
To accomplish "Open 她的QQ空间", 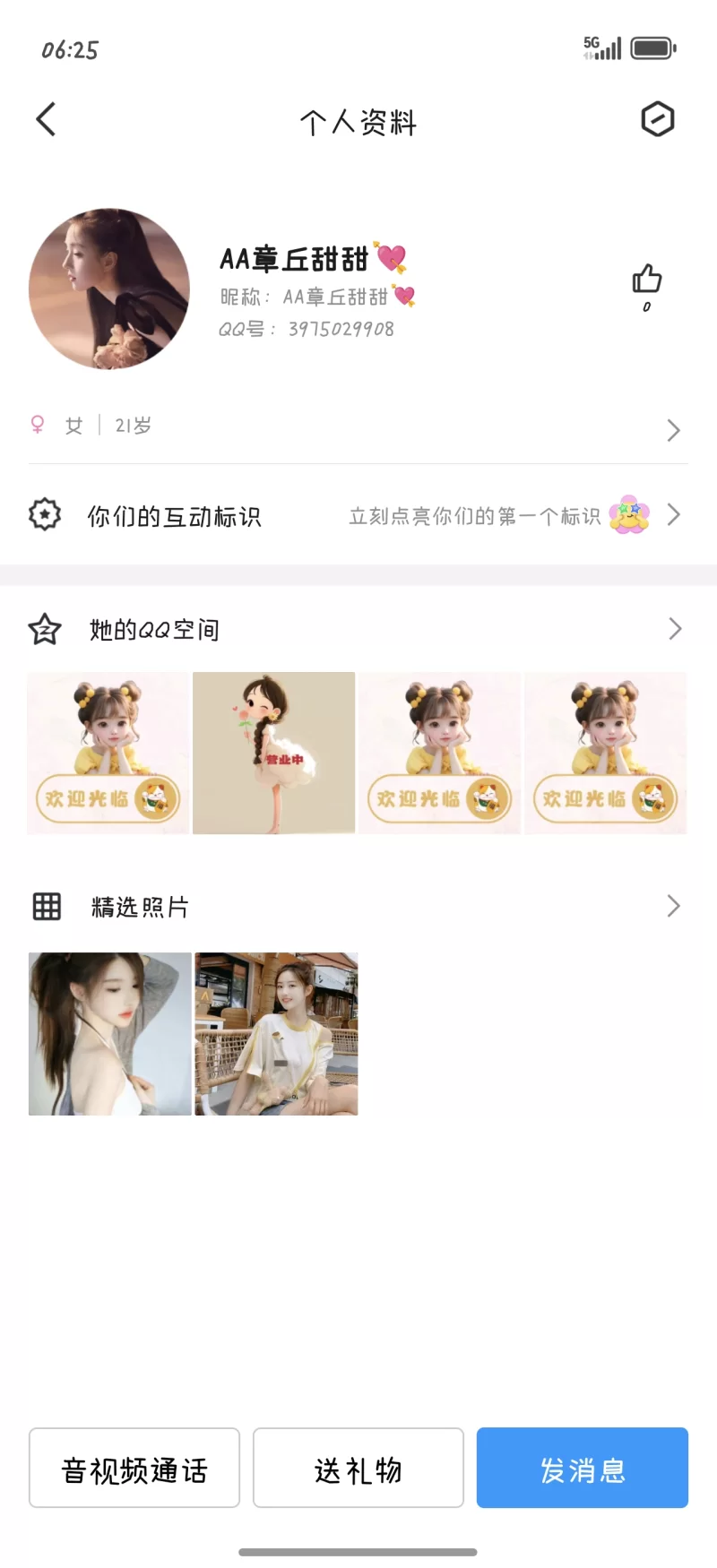I will click(358, 629).
